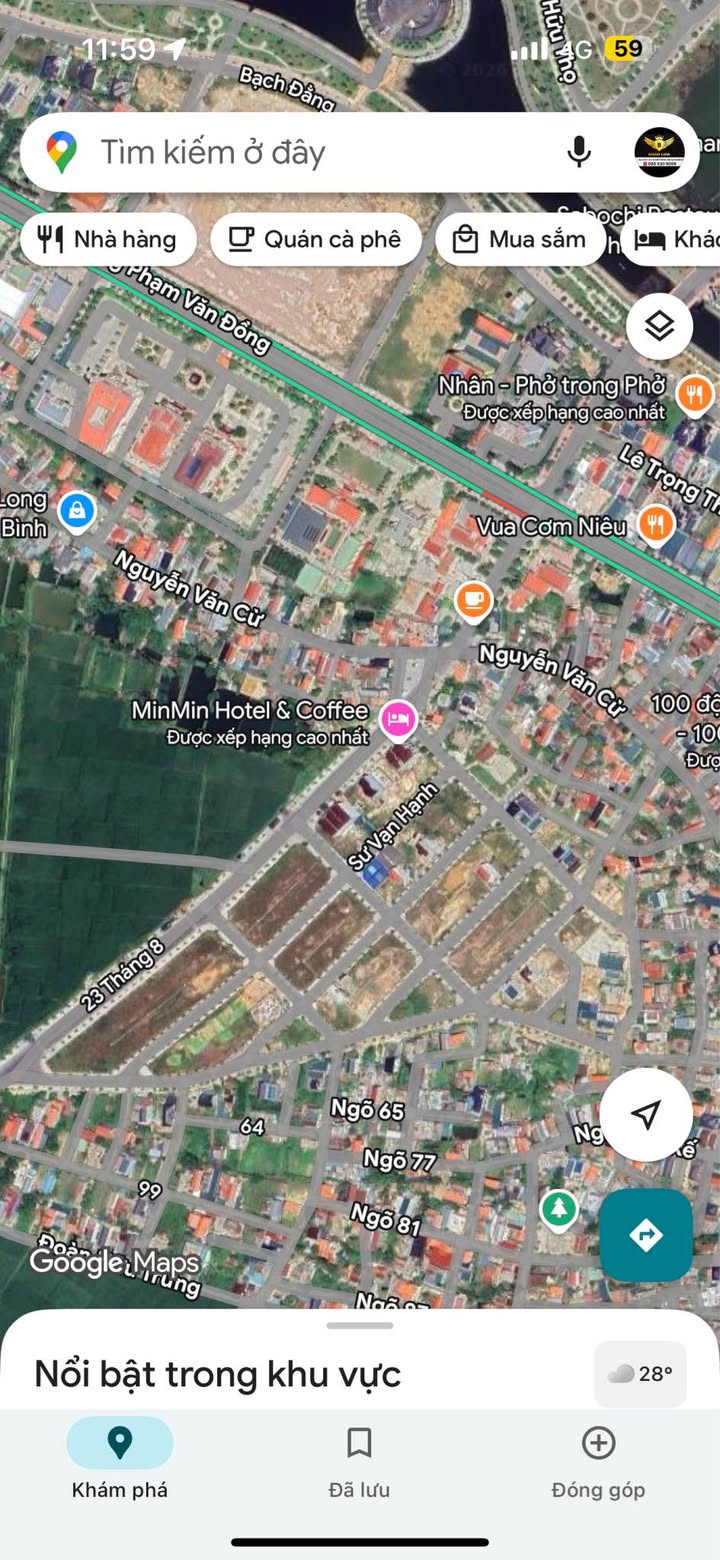Choose the "Mua sắm" chip

(520, 239)
